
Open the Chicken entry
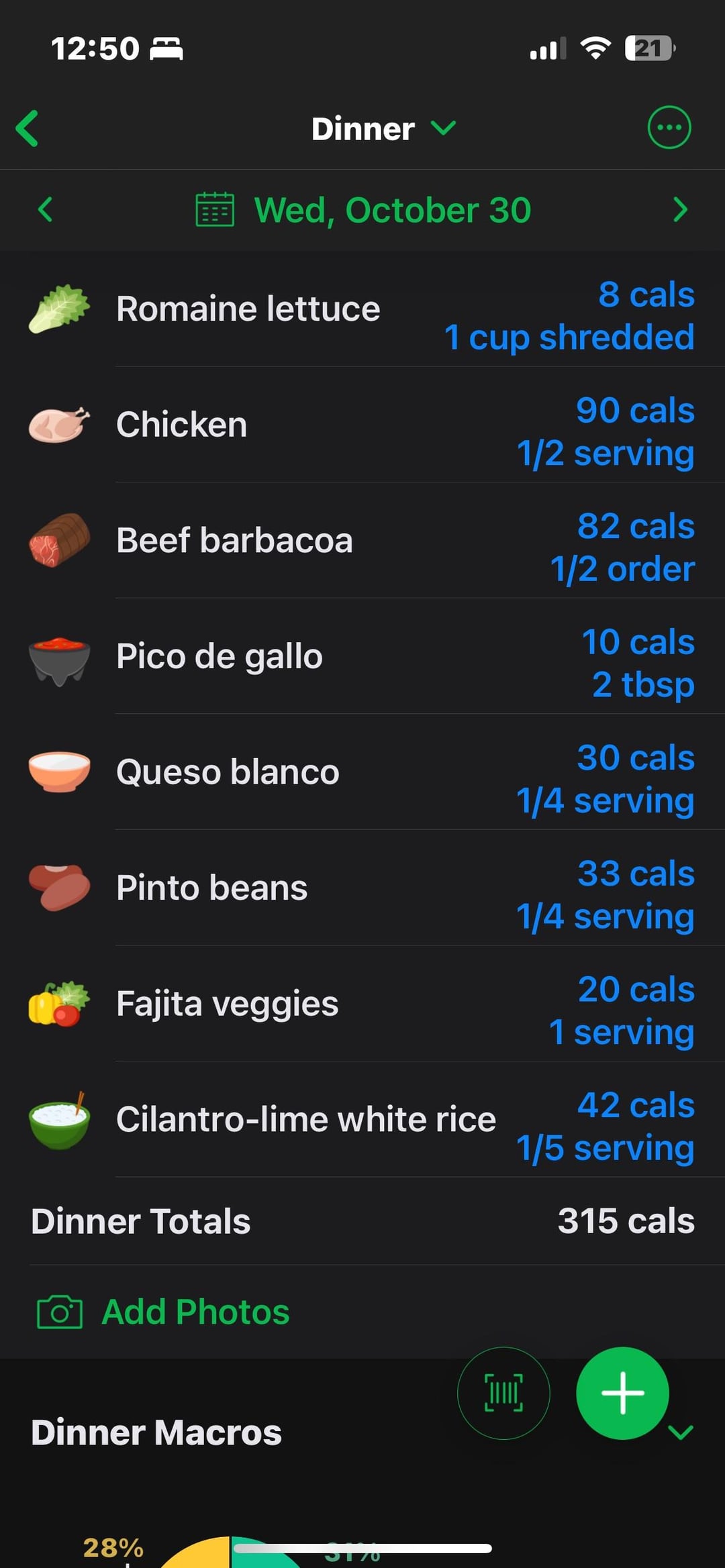pyautogui.click(x=362, y=425)
